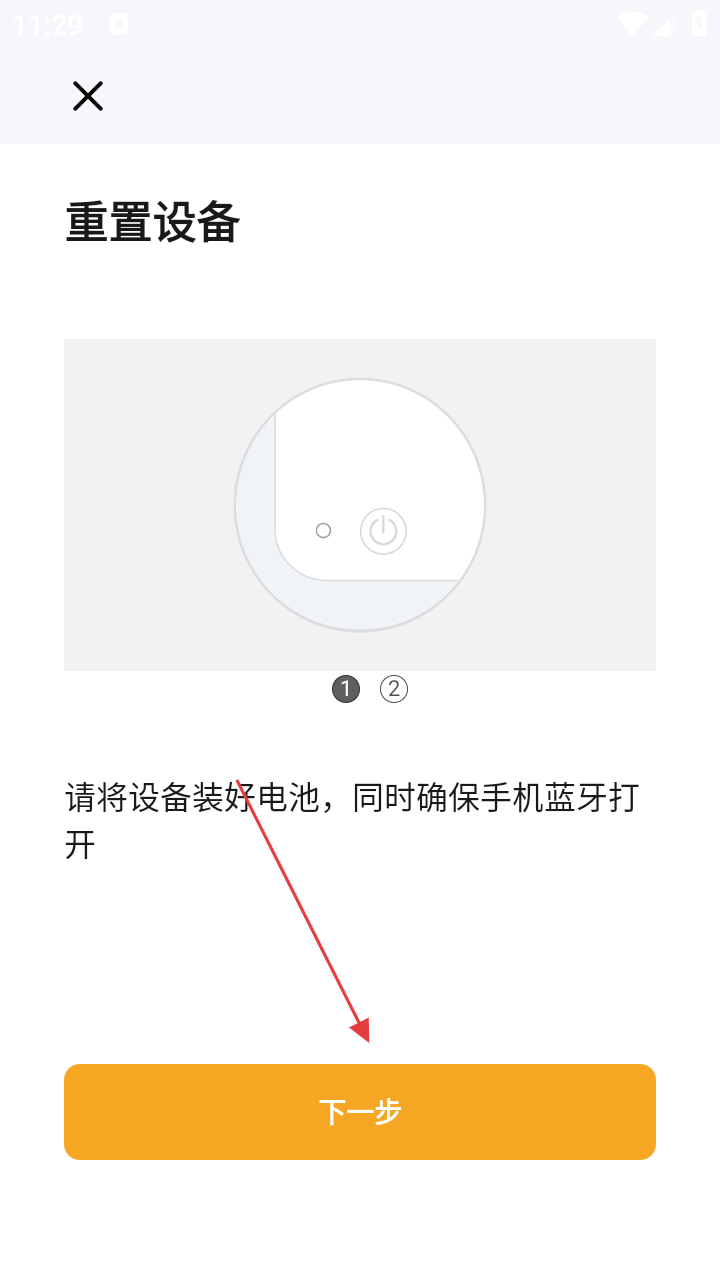Select page indicator 2
Viewport: 720px width, 1280px height.
point(394,689)
